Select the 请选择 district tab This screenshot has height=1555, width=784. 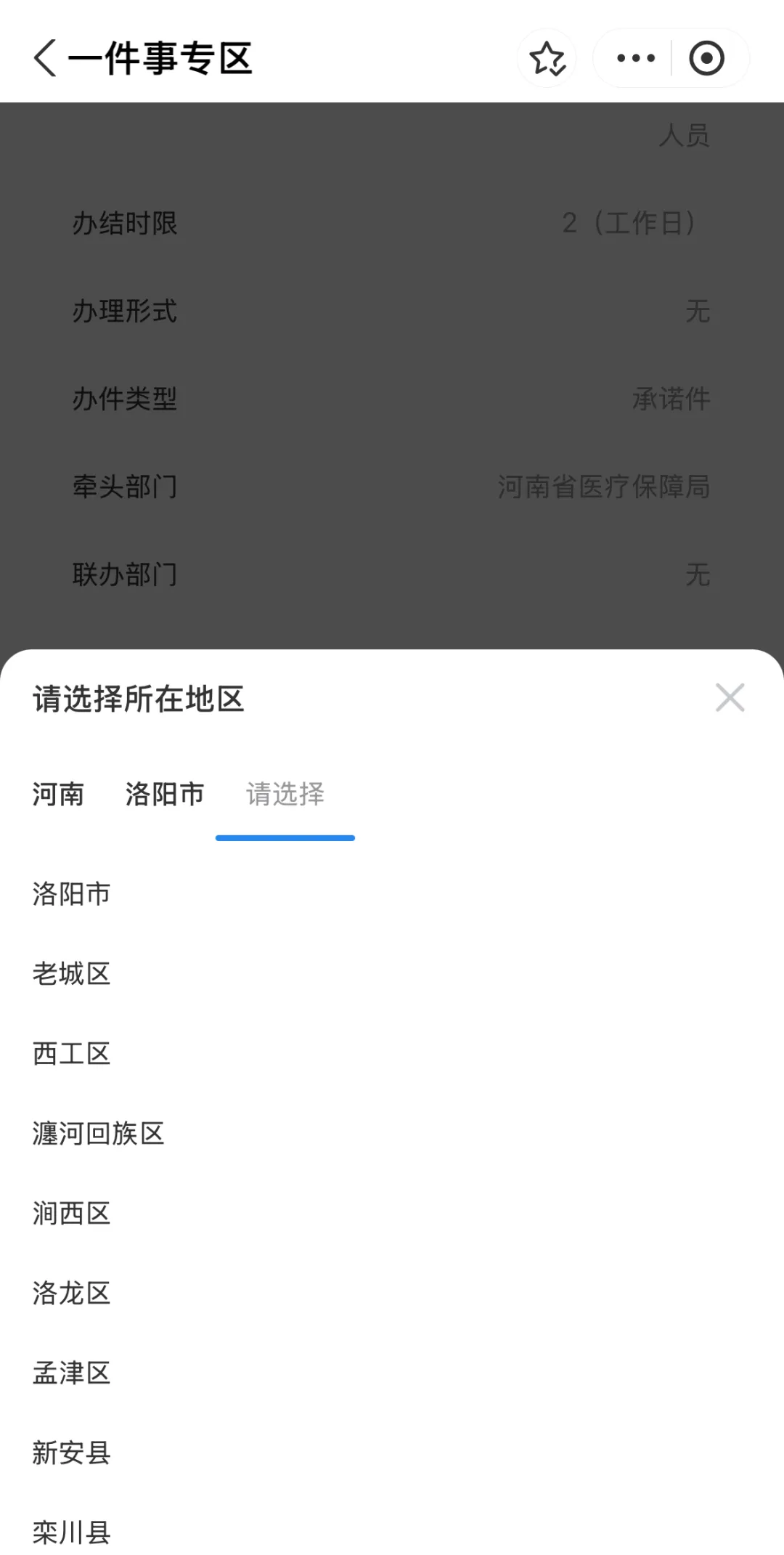(x=285, y=794)
